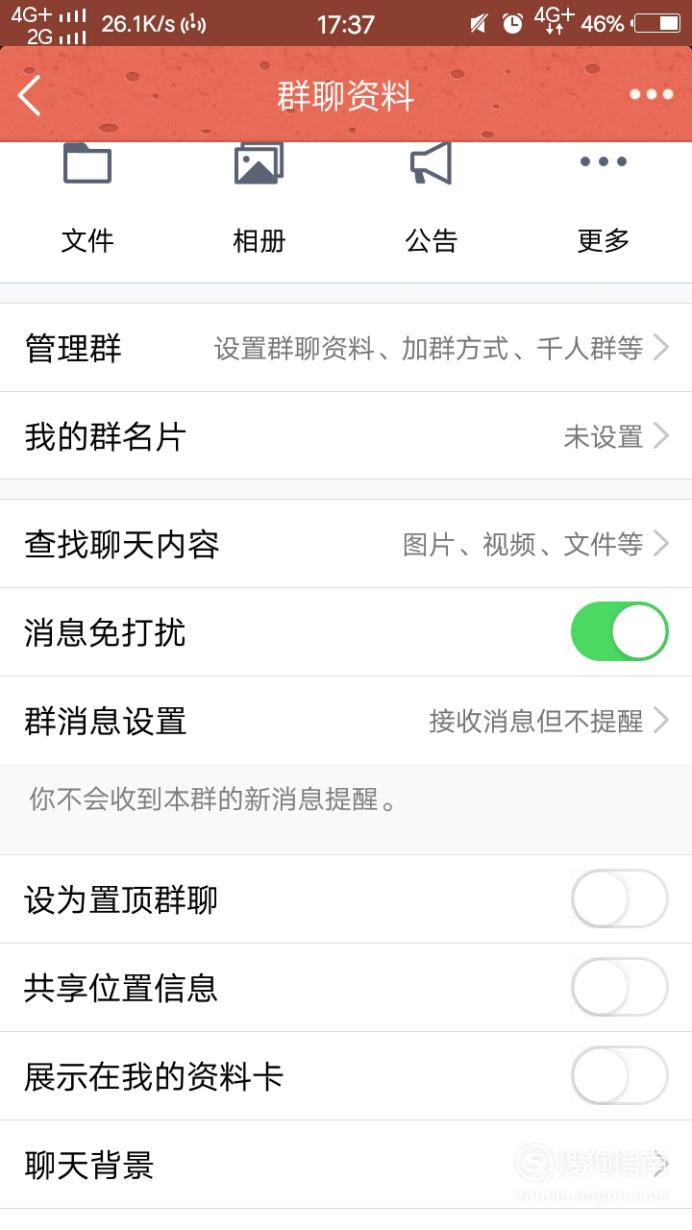The width and height of the screenshot is (692, 1230).
Task: Open the 聊天背景 row
Action: point(346,1165)
